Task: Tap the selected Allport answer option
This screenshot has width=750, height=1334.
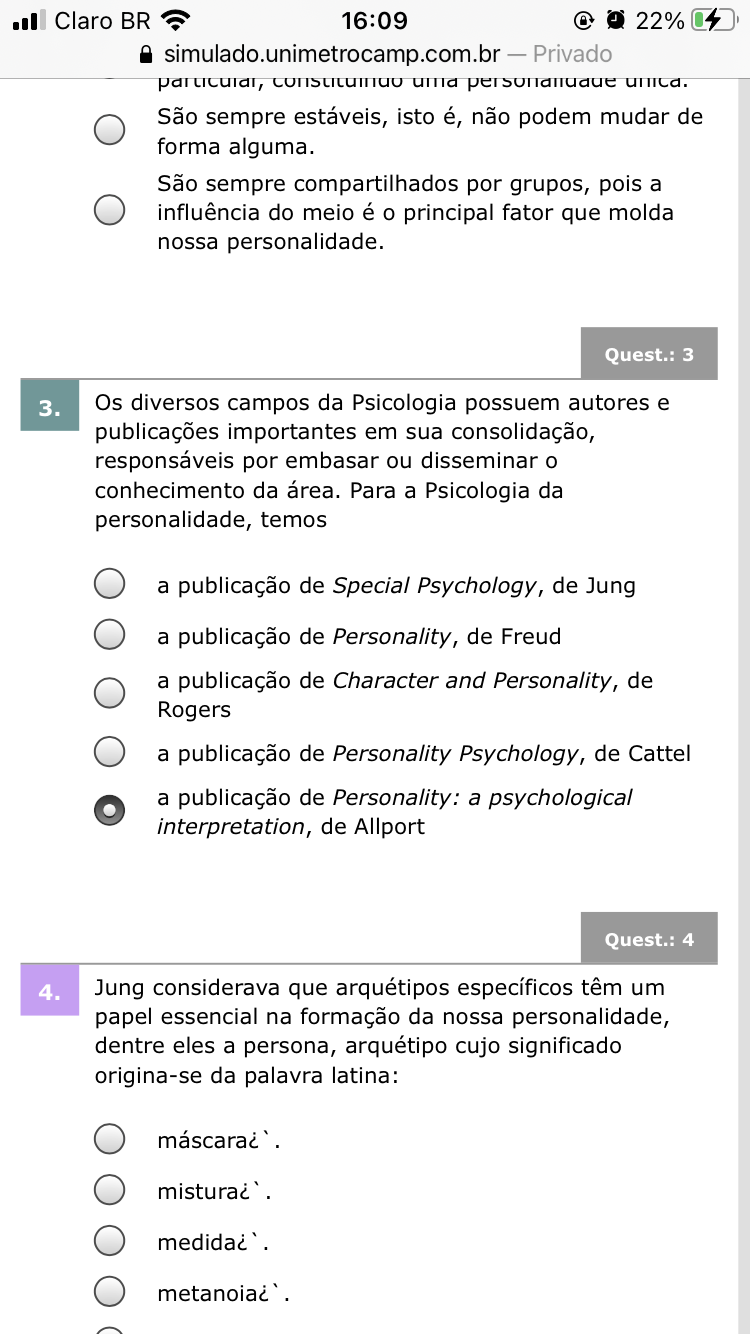Action: pos(109,810)
